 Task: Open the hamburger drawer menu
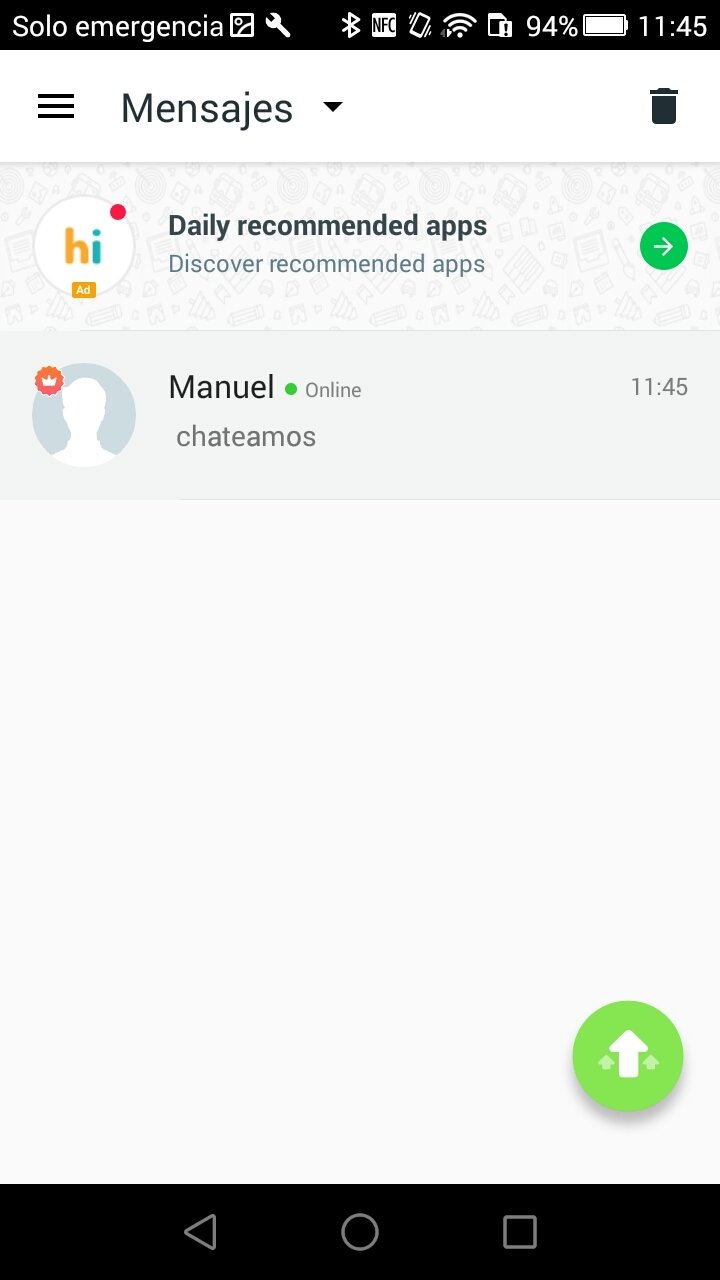(x=56, y=107)
